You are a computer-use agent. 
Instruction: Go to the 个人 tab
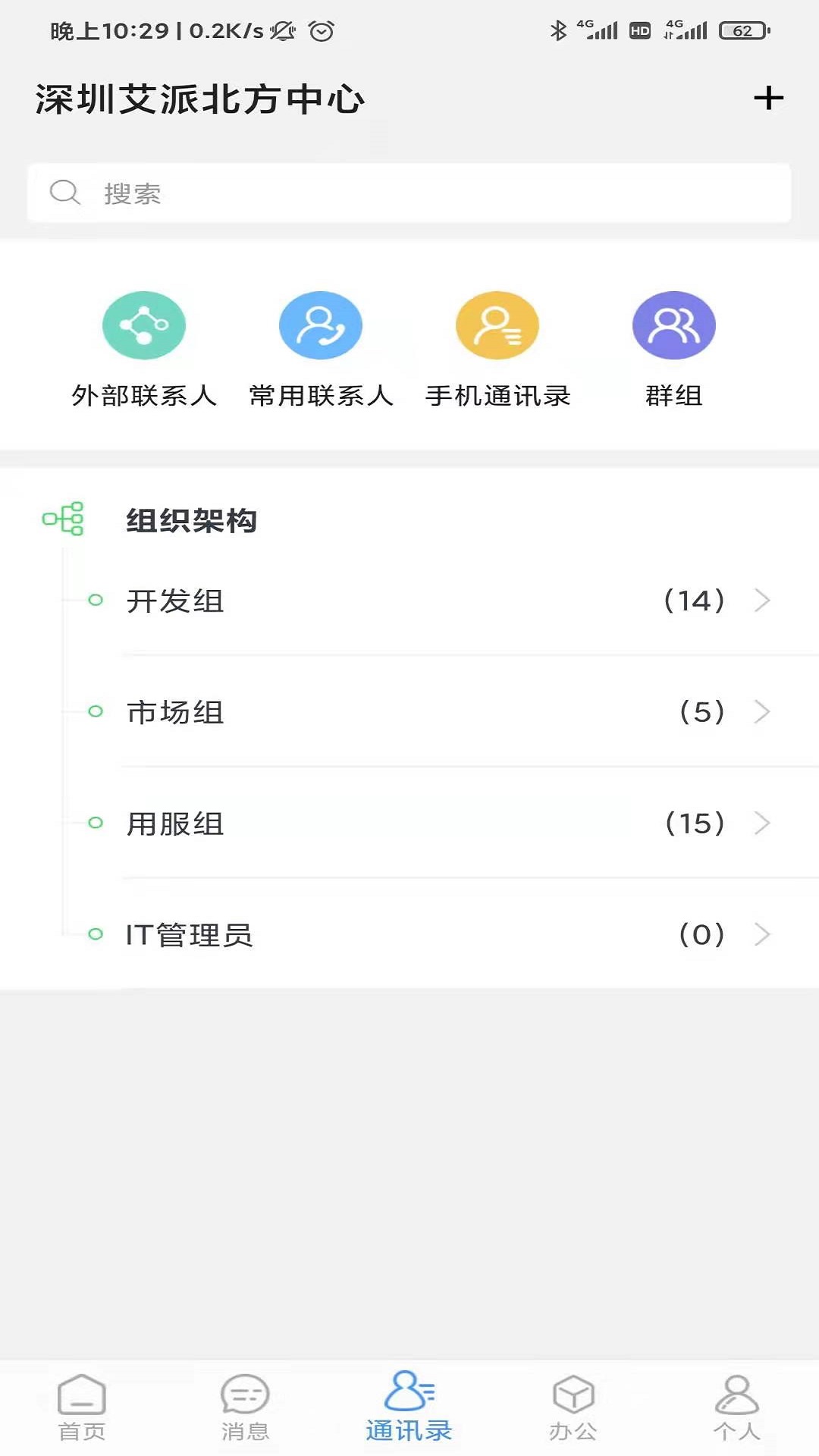[x=736, y=1407]
